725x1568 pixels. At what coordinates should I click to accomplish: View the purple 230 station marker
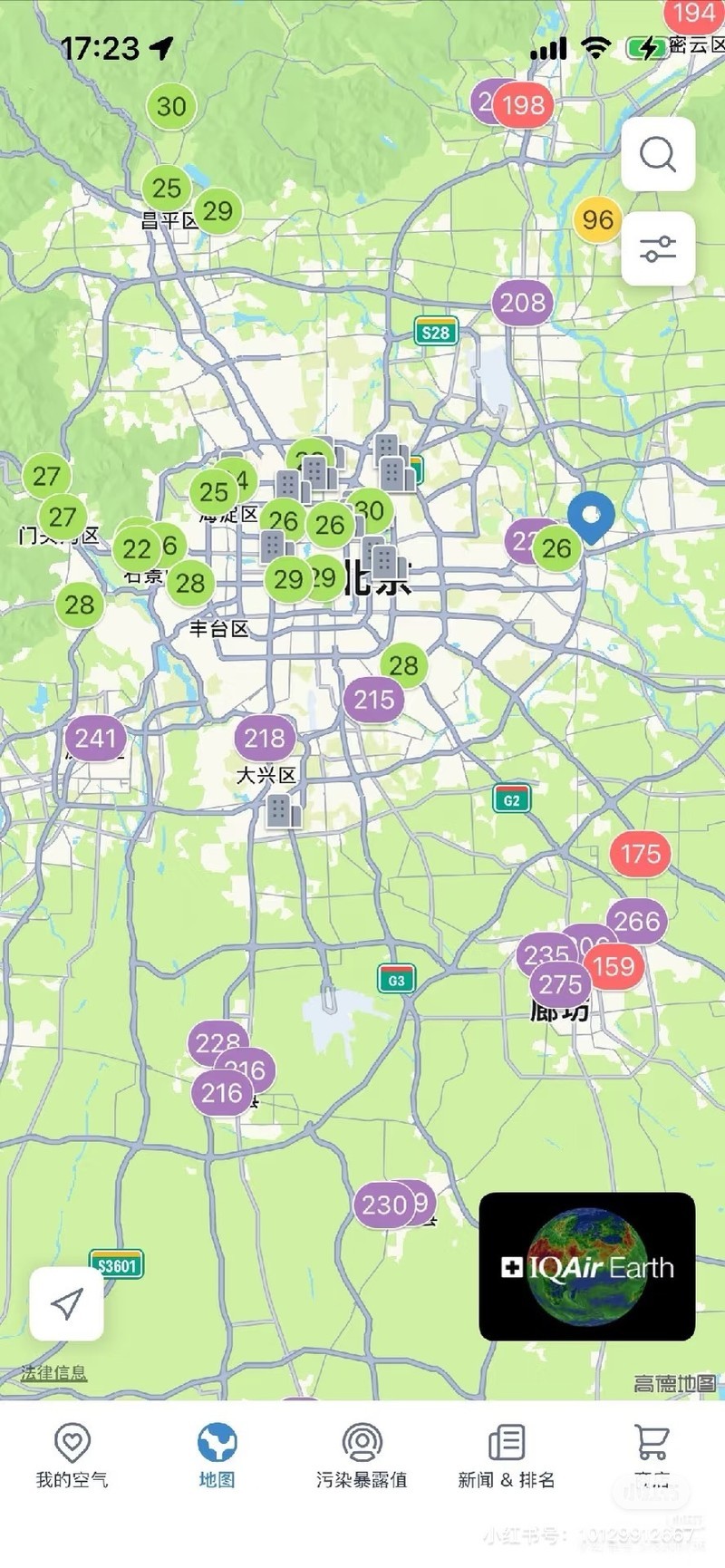pos(384,1205)
